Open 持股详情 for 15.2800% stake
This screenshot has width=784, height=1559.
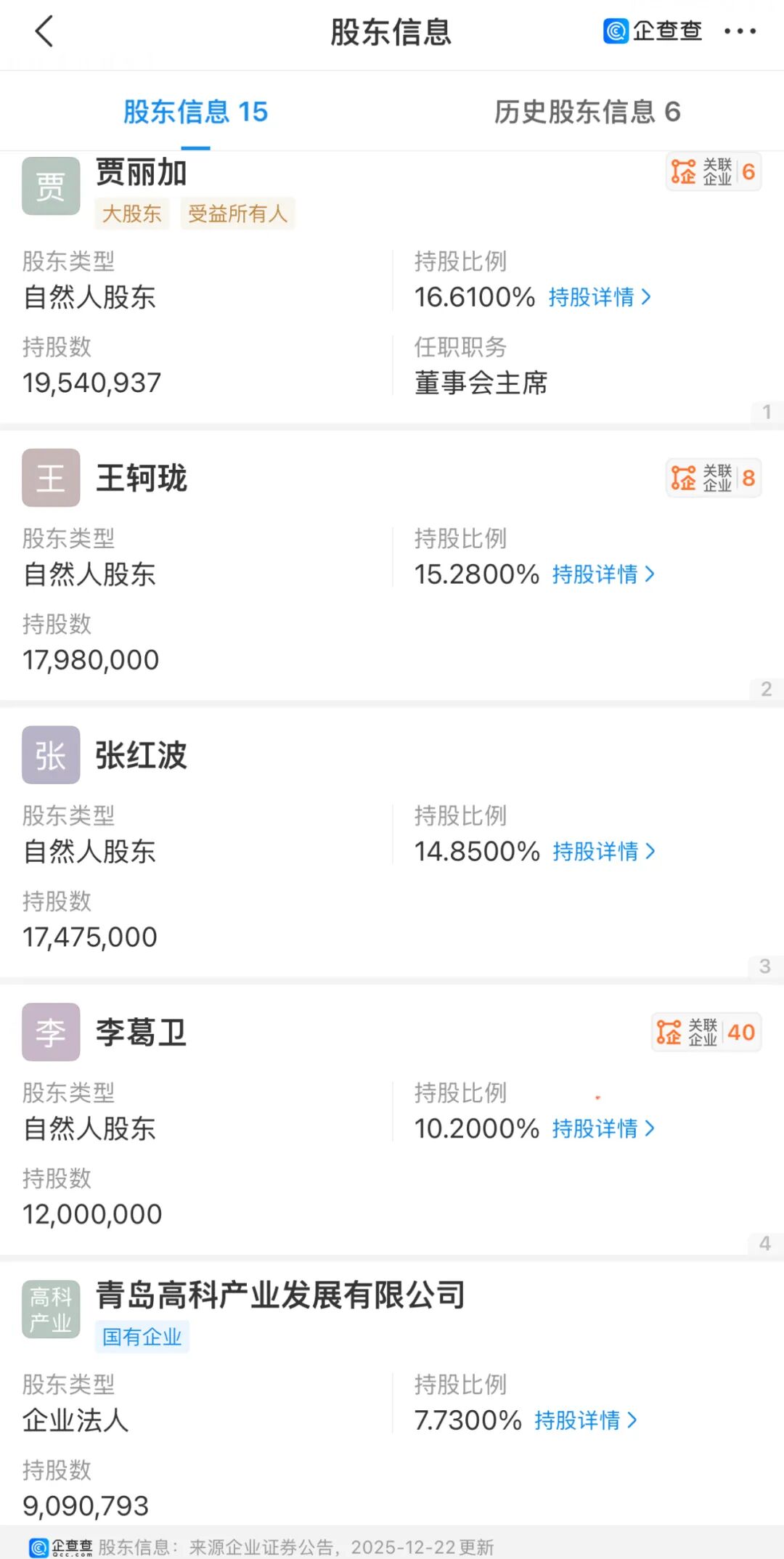tap(603, 574)
